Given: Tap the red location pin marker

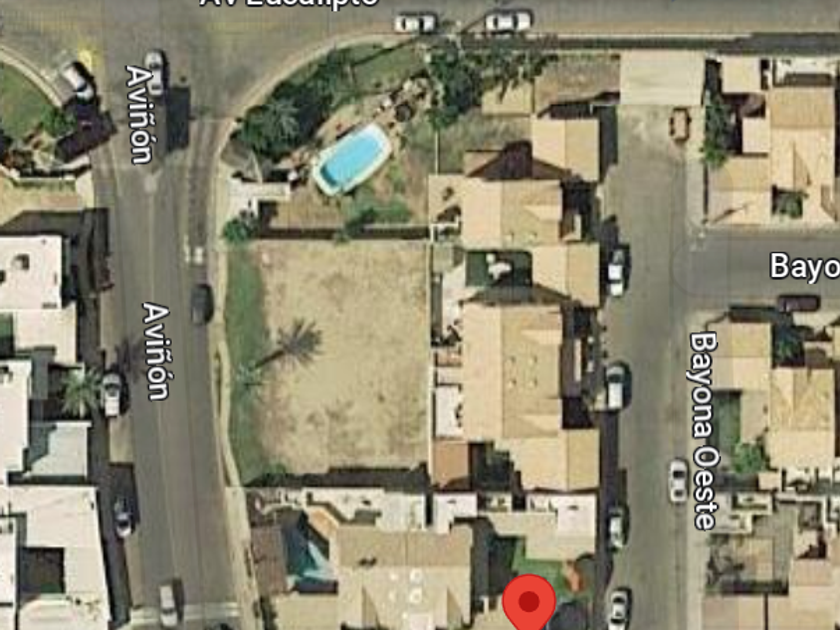Looking at the screenshot, I should pos(528,603).
